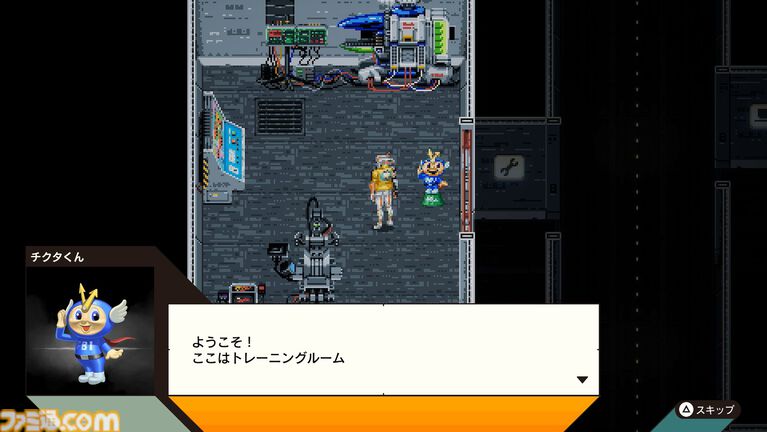This screenshot has height=432, width=767.
Task: Skip the cutscene with the スキップ button
Action: (x=707, y=409)
